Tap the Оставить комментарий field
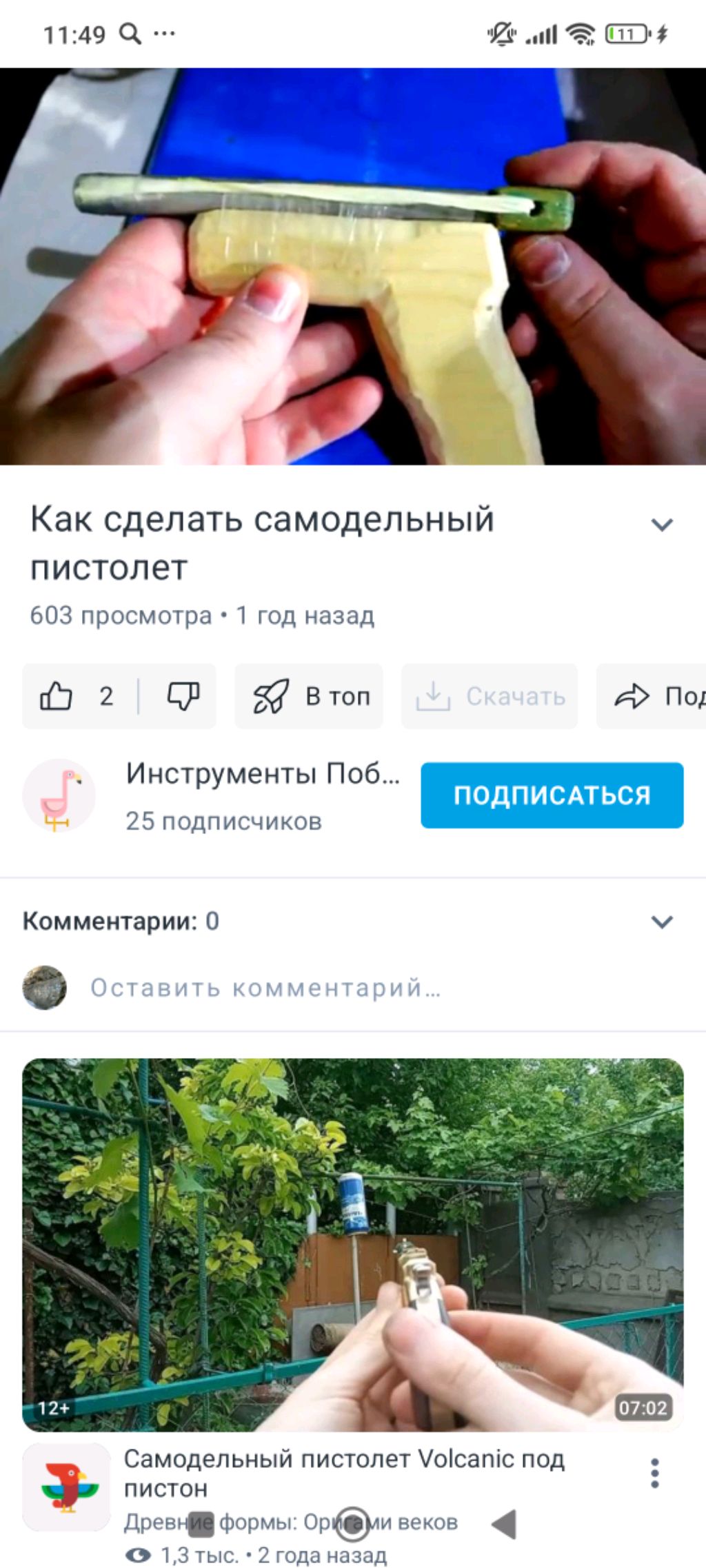This screenshot has width=706, height=1568. coord(265,988)
